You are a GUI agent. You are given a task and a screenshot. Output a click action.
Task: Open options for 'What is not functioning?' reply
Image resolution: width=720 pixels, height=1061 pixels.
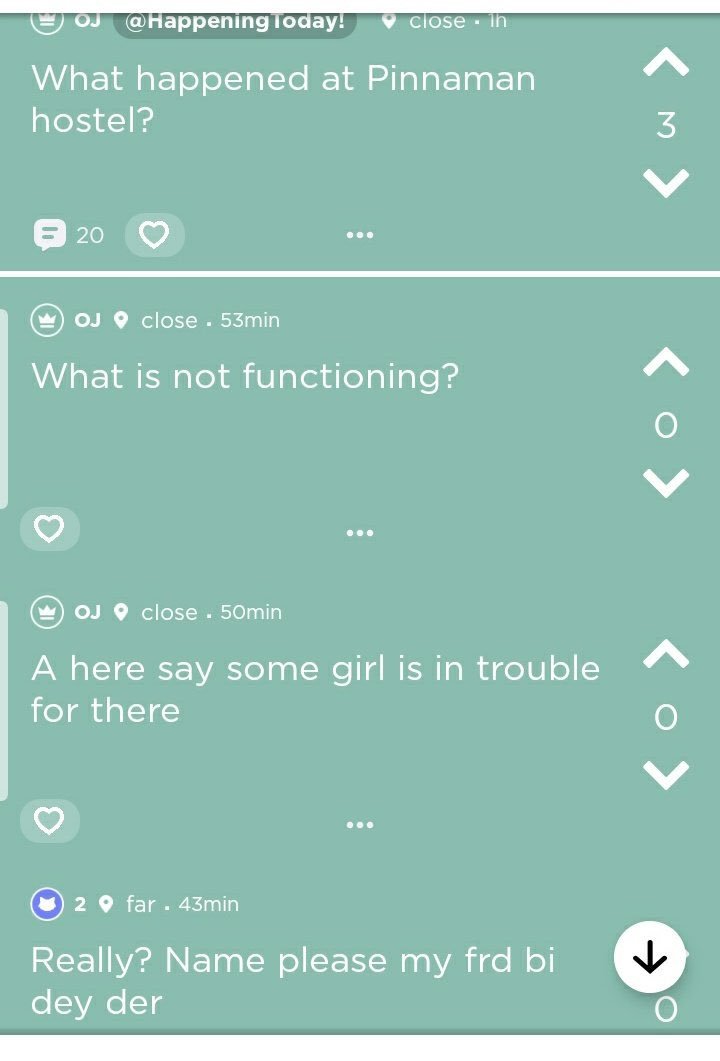[x=359, y=532]
